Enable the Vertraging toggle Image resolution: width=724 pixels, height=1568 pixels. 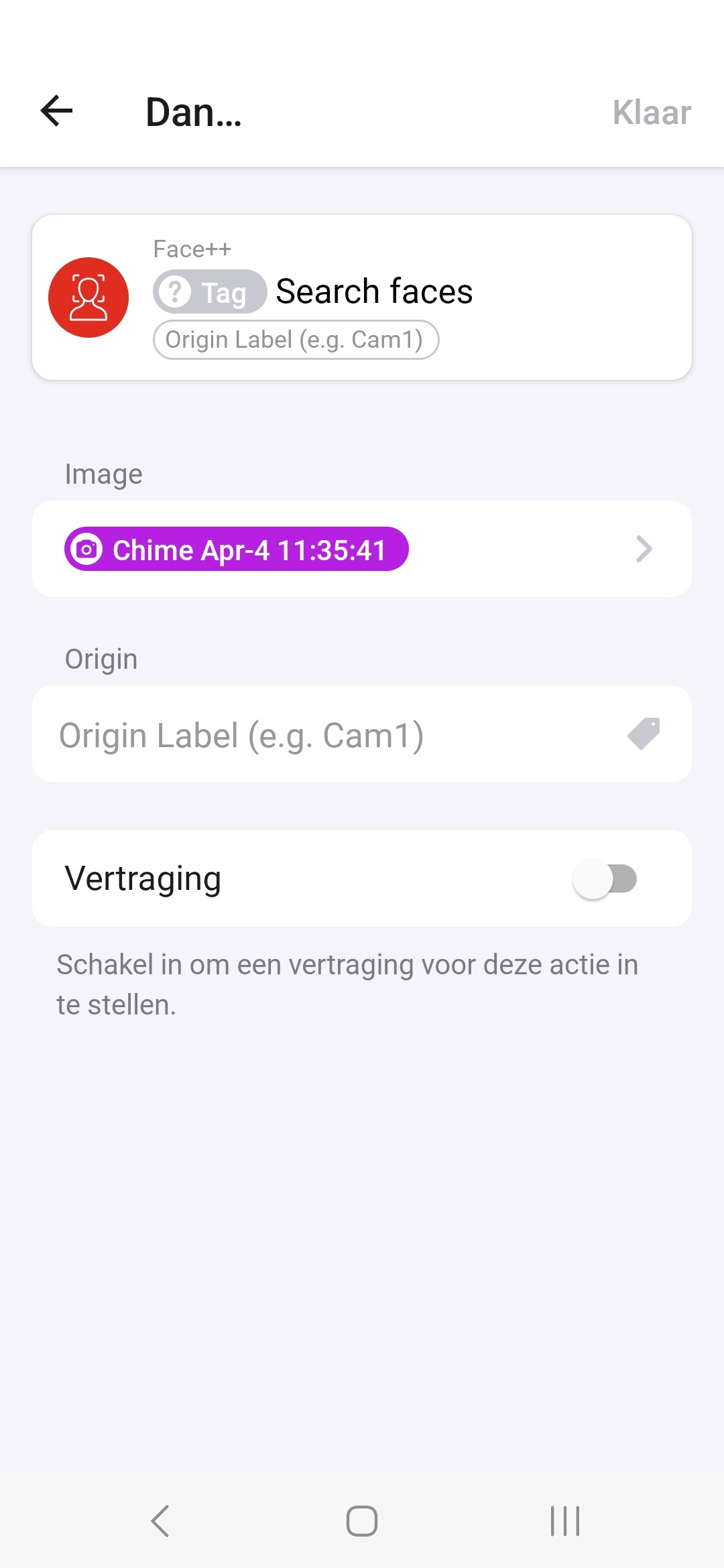(x=605, y=878)
